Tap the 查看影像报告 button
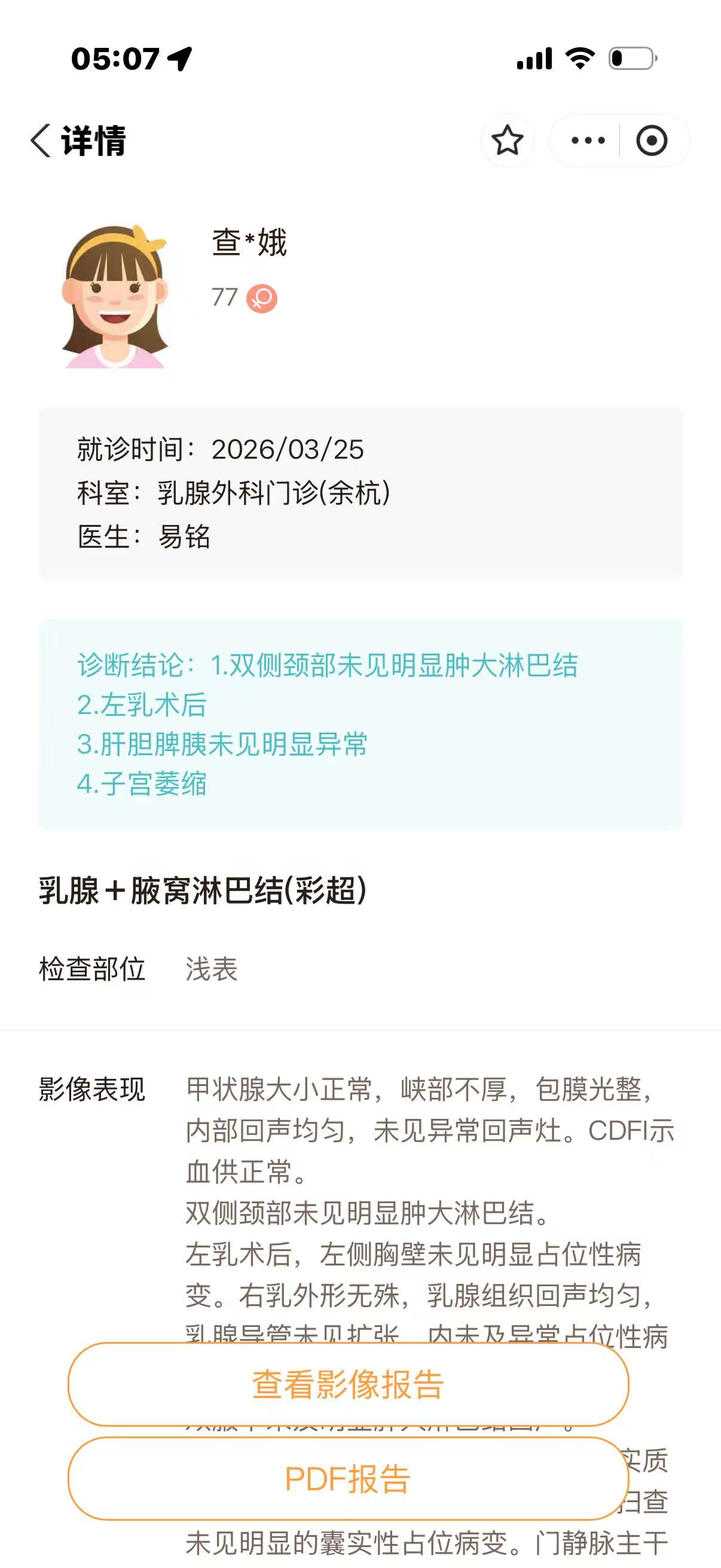 pyautogui.click(x=348, y=1384)
